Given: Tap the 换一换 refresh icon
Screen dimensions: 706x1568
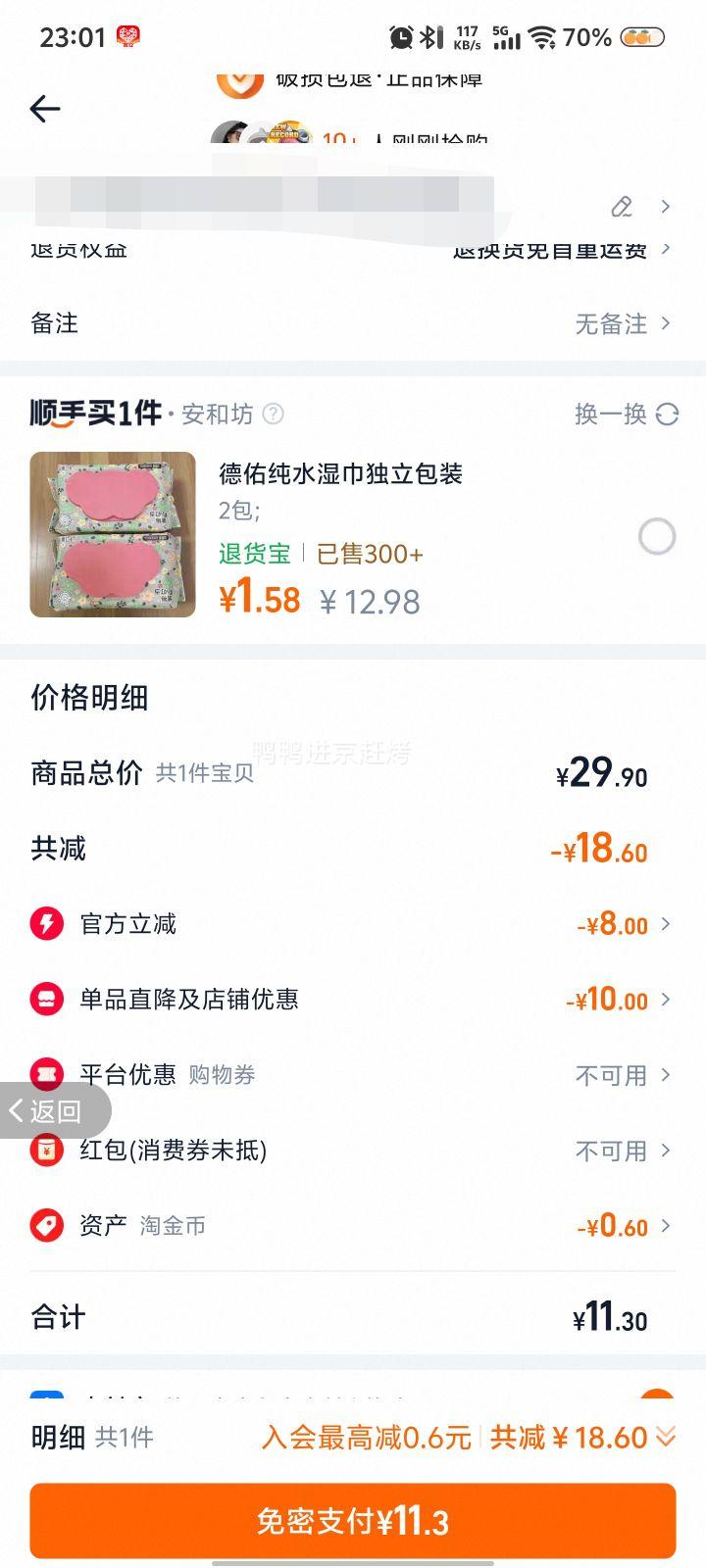Looking at the screenshot, I should [x=667, y=415].
